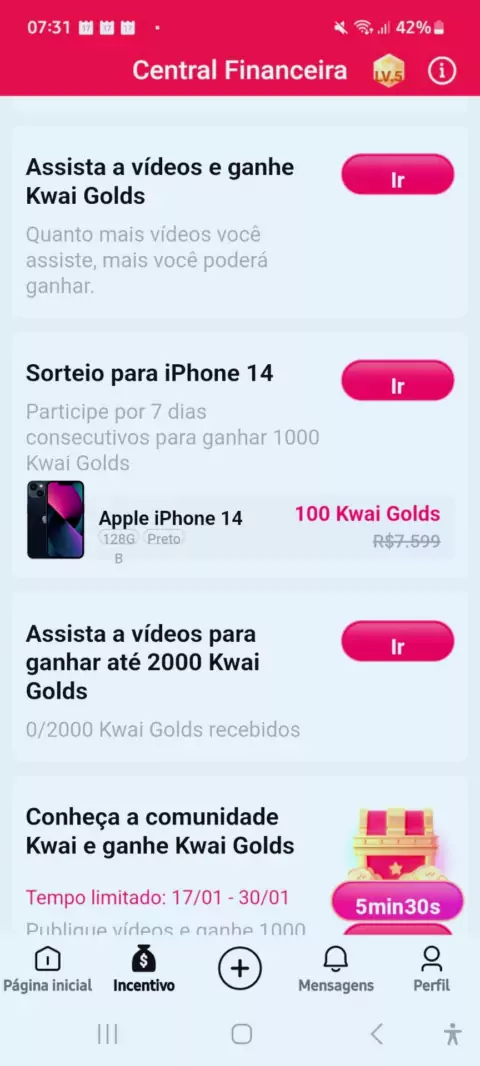
Task: Tap Ir for ganhar até 2000 Kwai Golds
Action: point(398,641)
